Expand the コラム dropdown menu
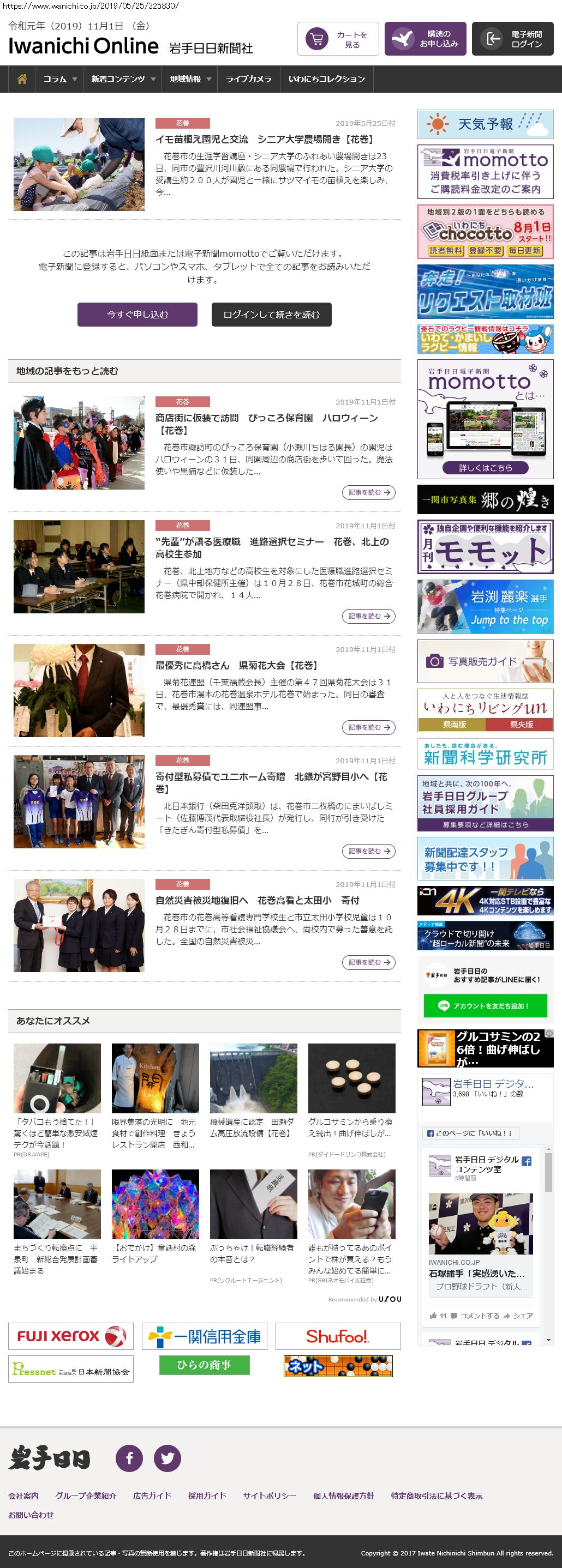Image resolution: width=562 pixels, height=1568 pixels. (x=59, y=79)
